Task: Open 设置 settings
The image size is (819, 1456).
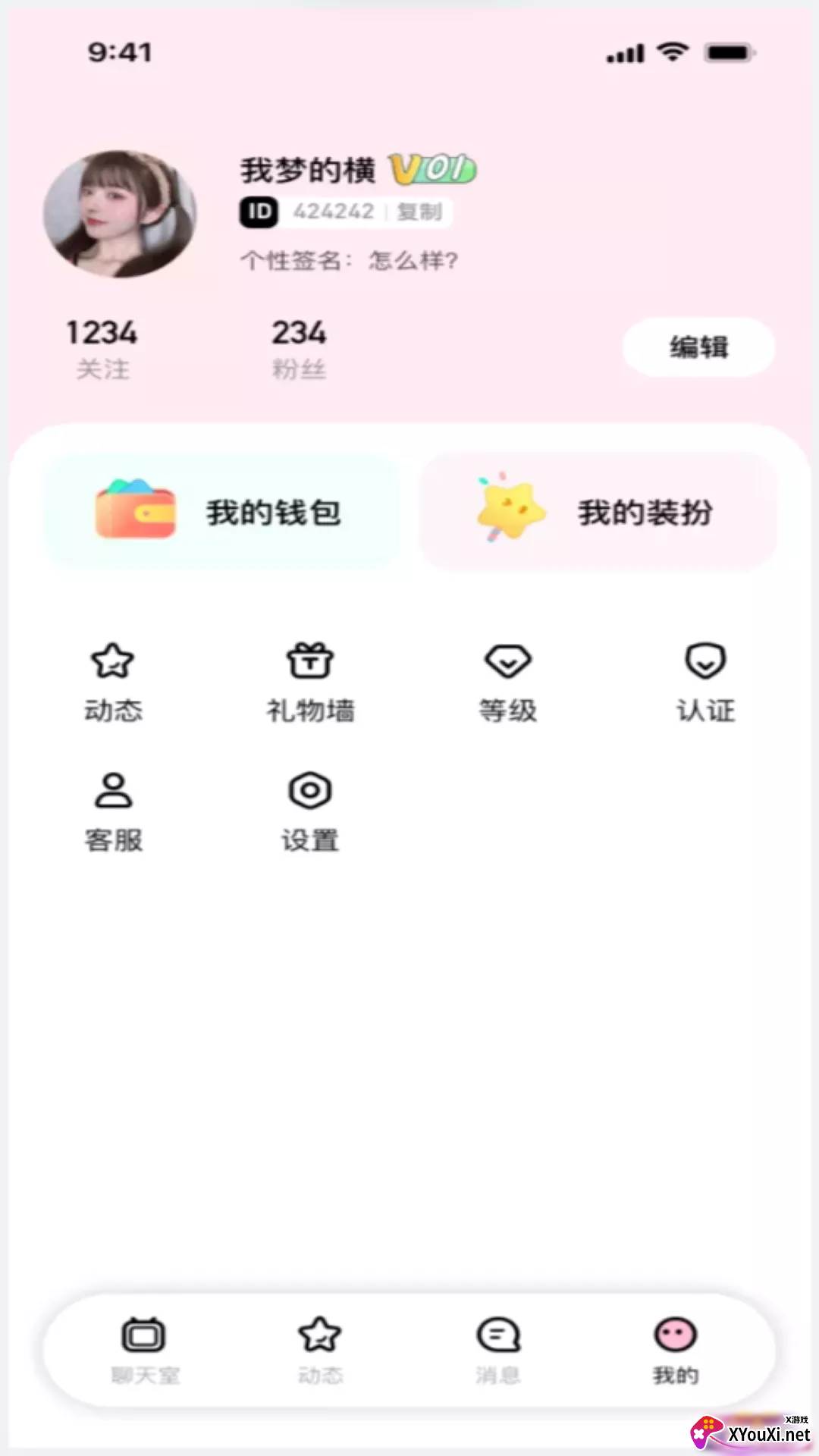Action: click(310, 811)
